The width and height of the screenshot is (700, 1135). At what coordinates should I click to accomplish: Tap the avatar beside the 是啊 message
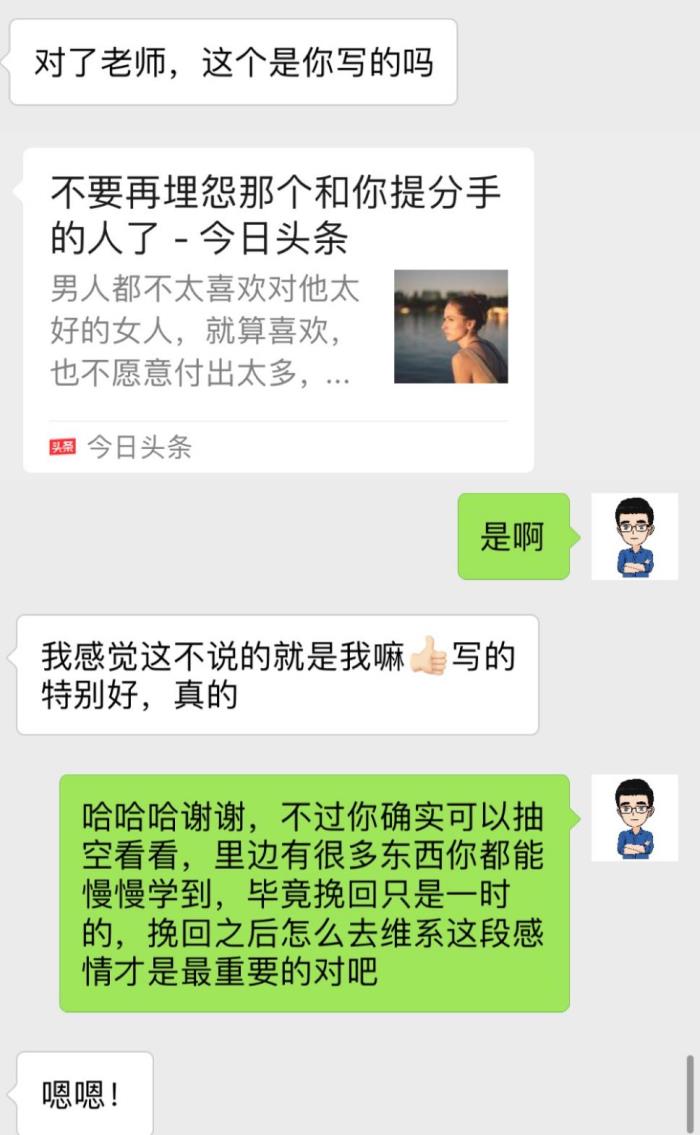634,536
